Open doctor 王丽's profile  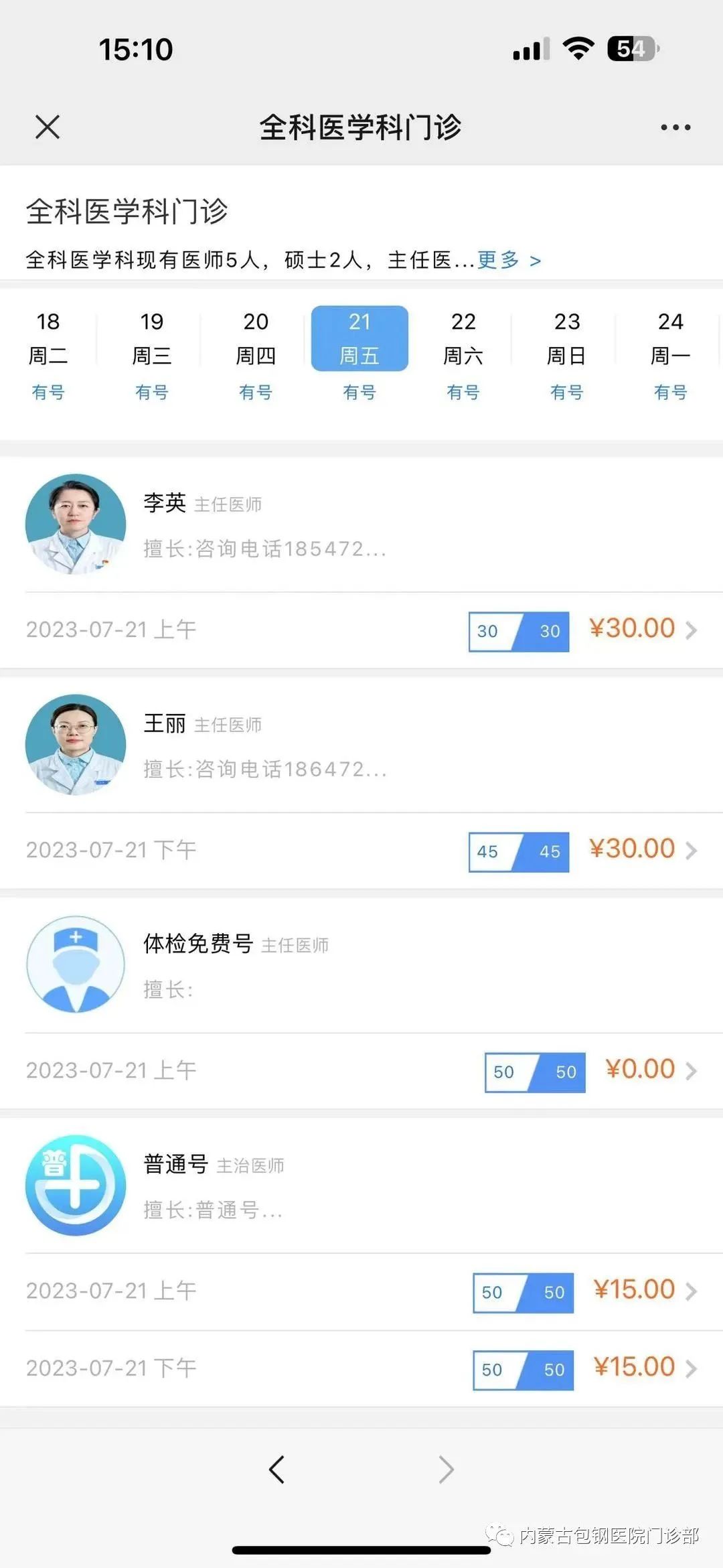(361, 745)
